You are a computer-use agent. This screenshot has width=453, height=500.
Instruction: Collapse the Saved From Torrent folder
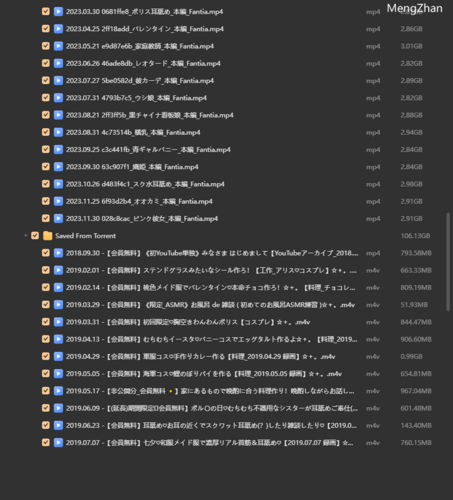[26, 236]
